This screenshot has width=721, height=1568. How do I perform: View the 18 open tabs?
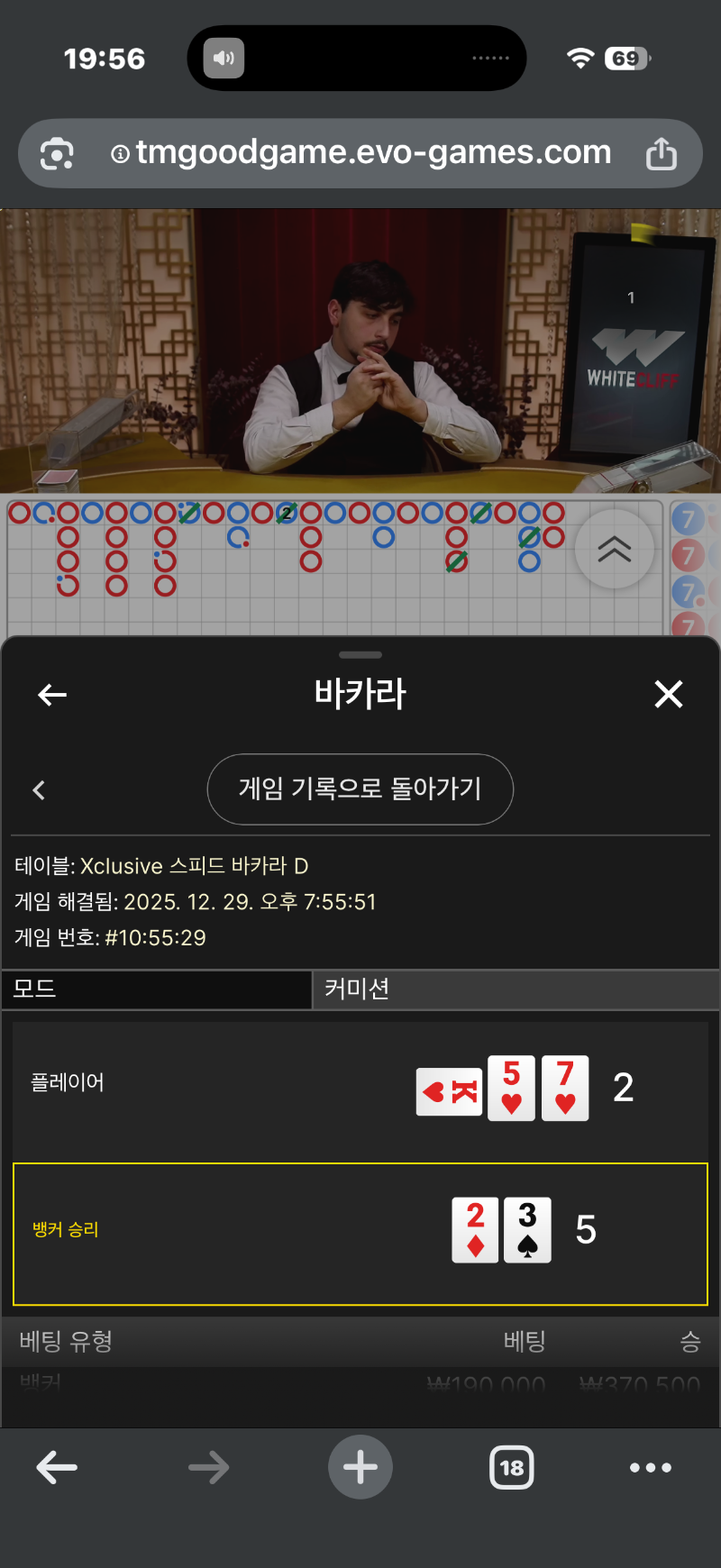[x=511, y=1467]
